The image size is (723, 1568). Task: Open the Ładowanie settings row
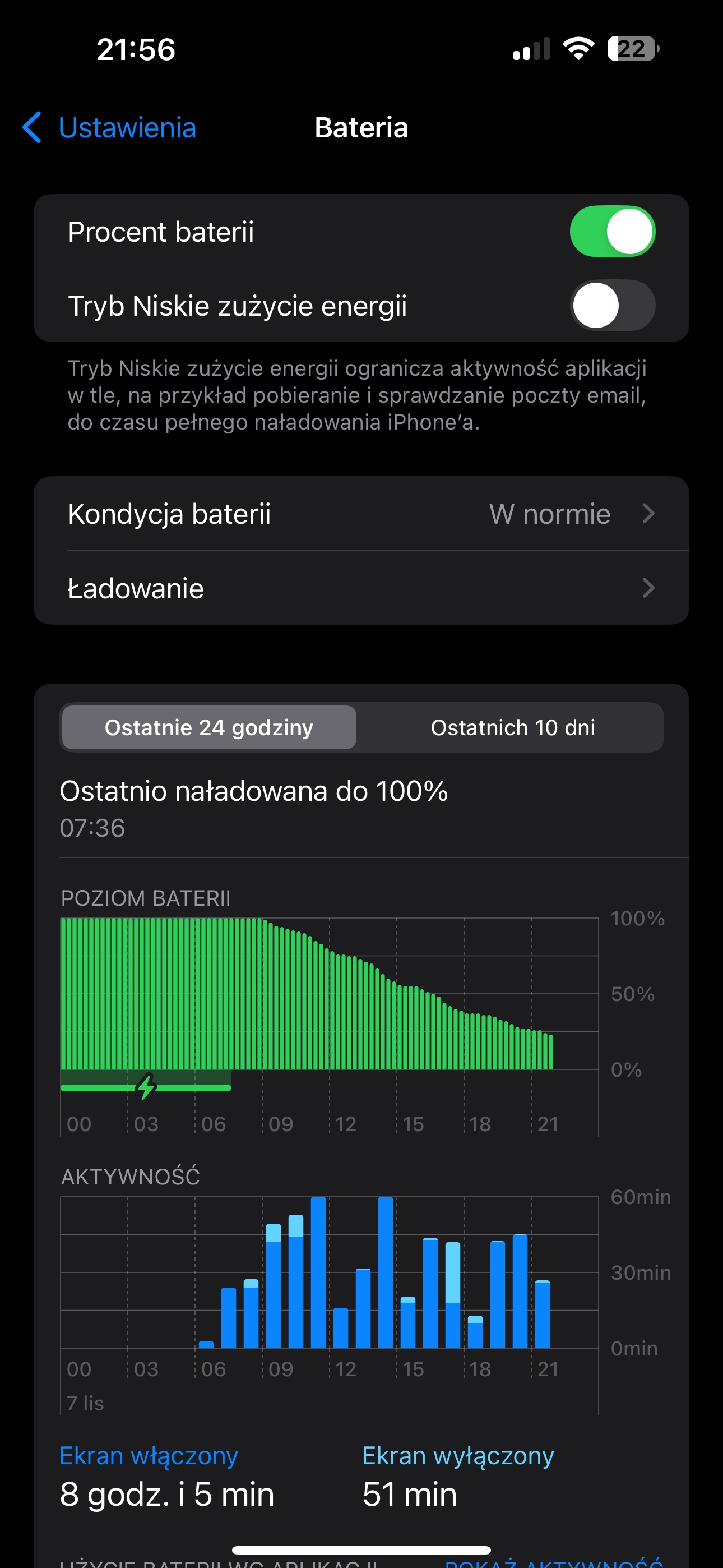(x=361, y=588)
